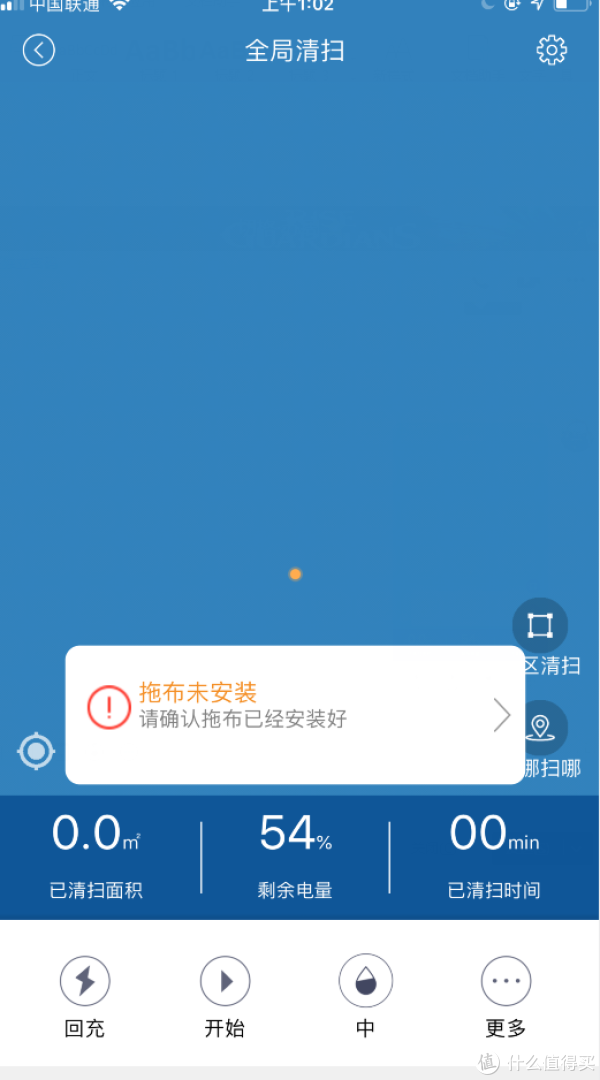Screen dimensions: 600x1080
Task: Select the spot cleaning pin option
Action: 541,728
